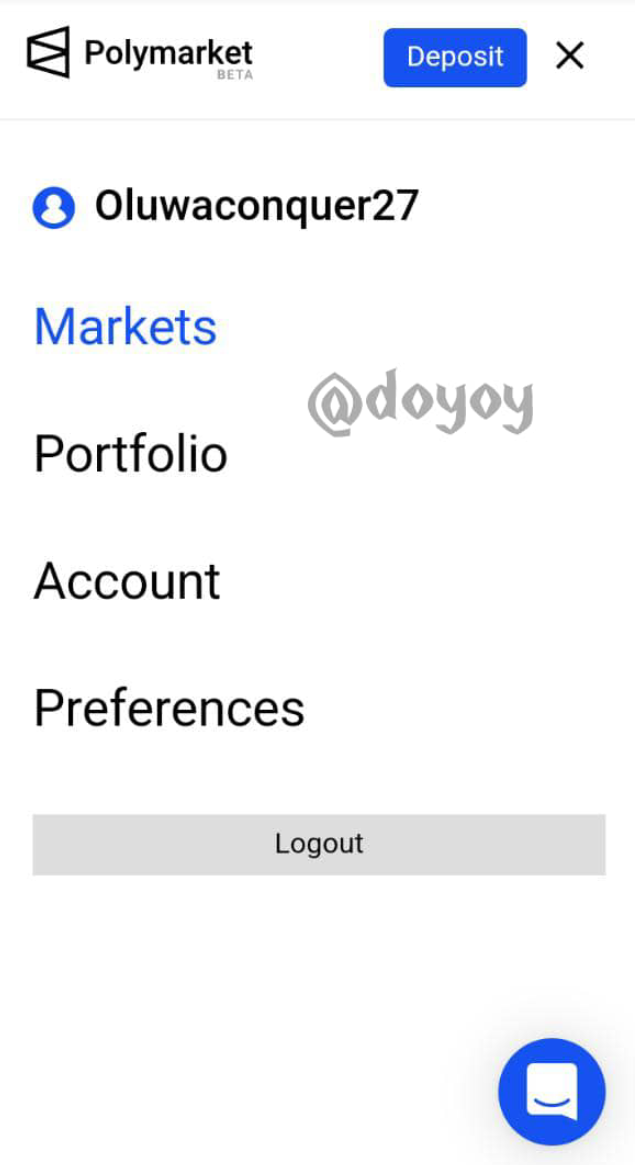Open Preferences
Viewport: 635px width, 1165px height.
(x=169, y=708)
